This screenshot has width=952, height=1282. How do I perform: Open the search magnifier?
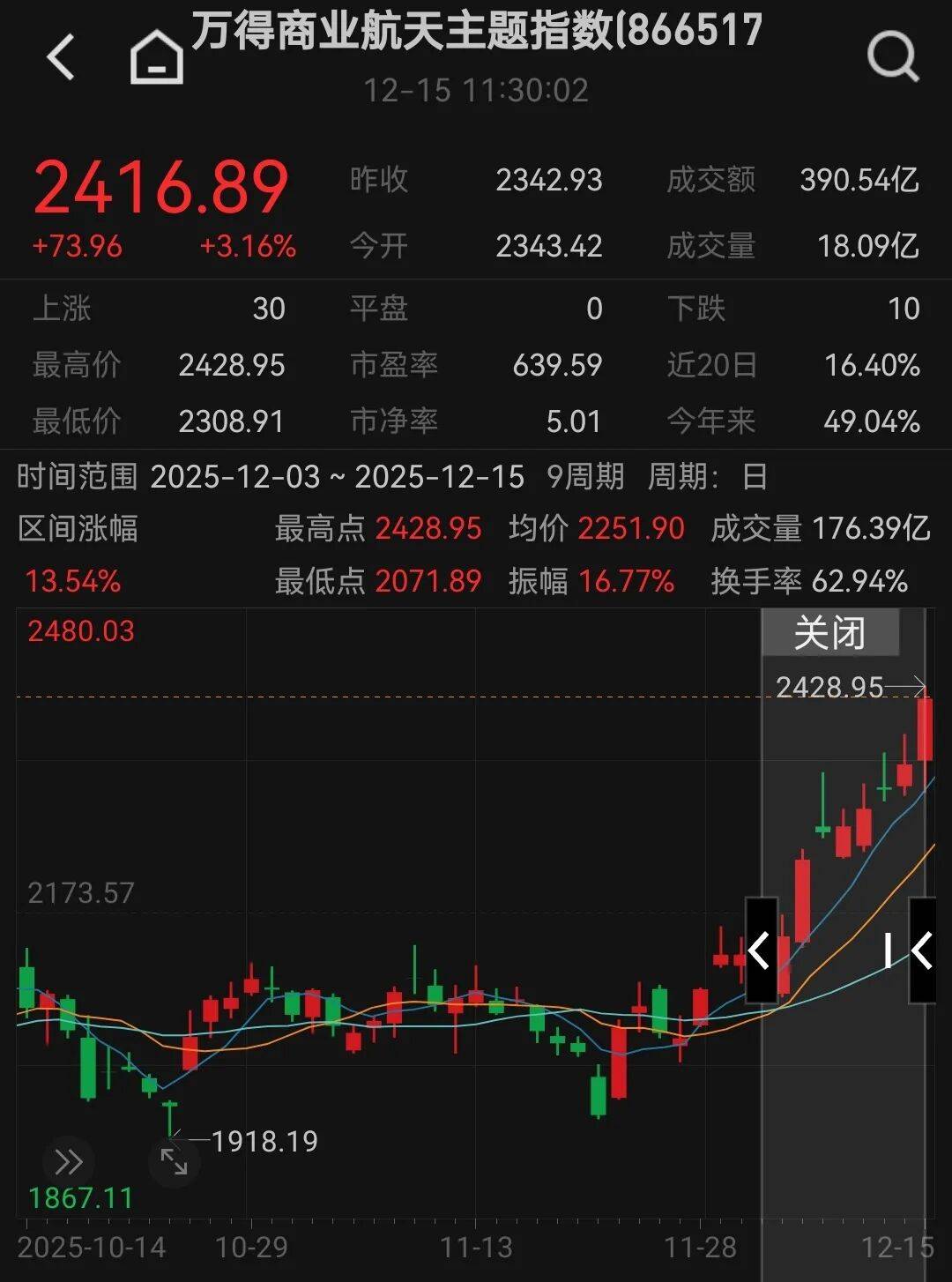coord(893,58)
